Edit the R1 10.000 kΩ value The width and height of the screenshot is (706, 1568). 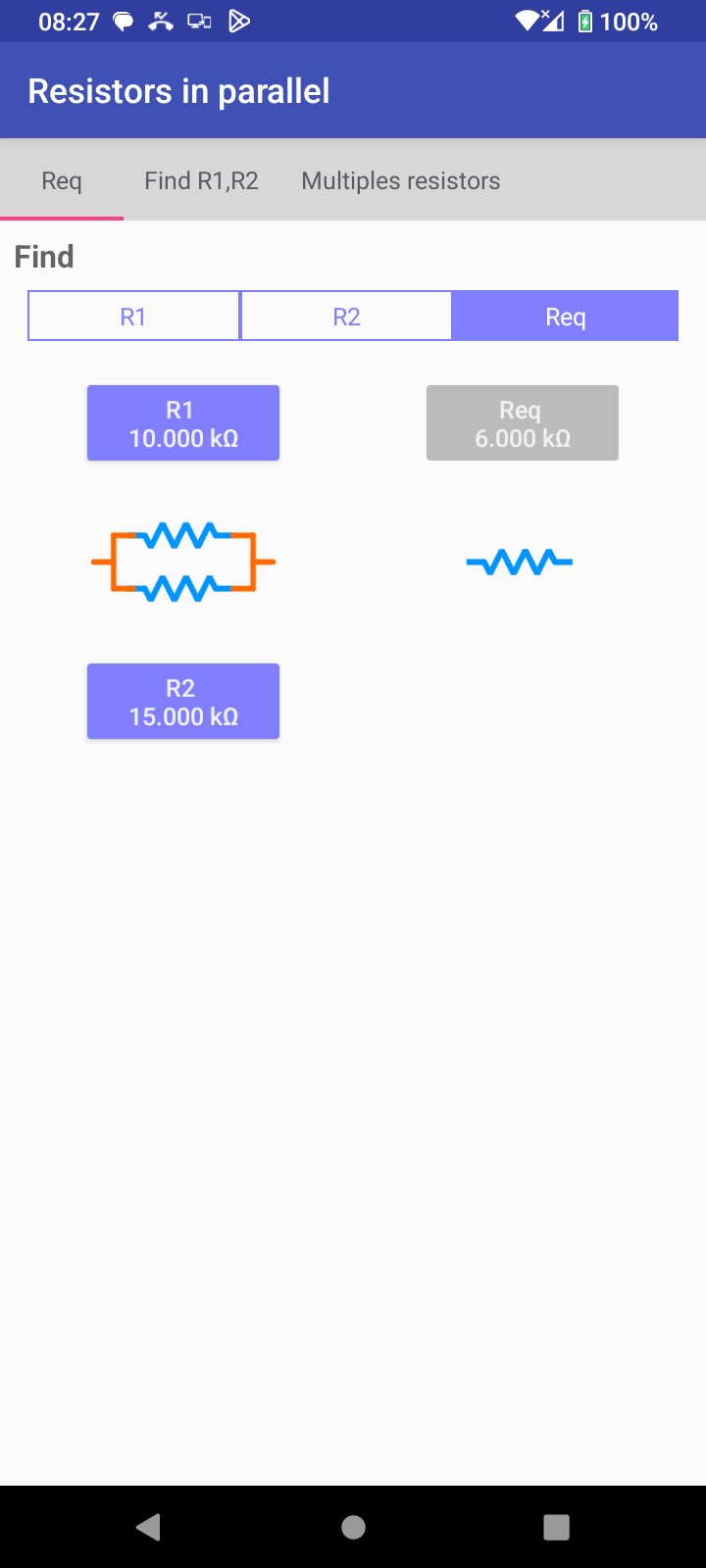pyautogui.click(x=183, y=423)
